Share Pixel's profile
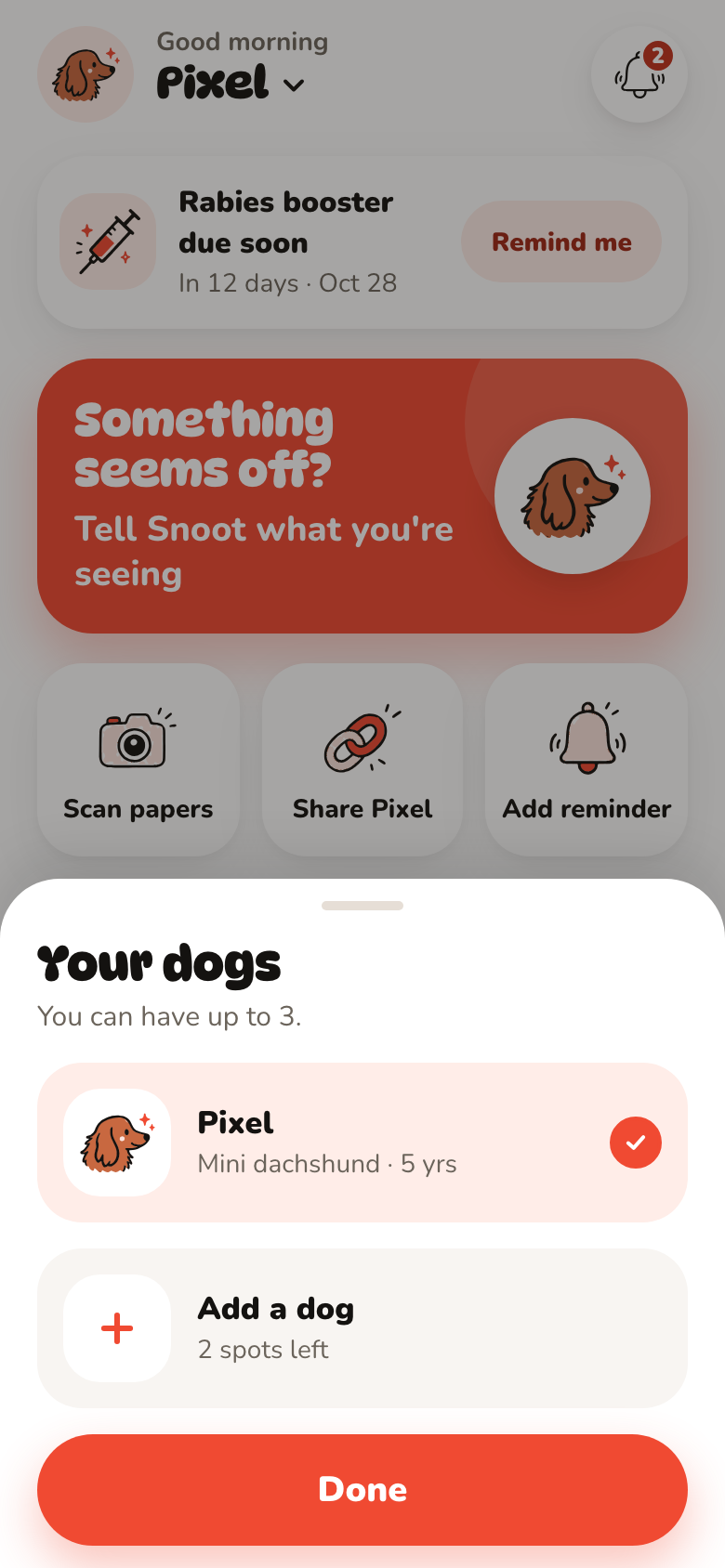The height and width of the screenshot is (1568, 725). (x=362, y=760)
